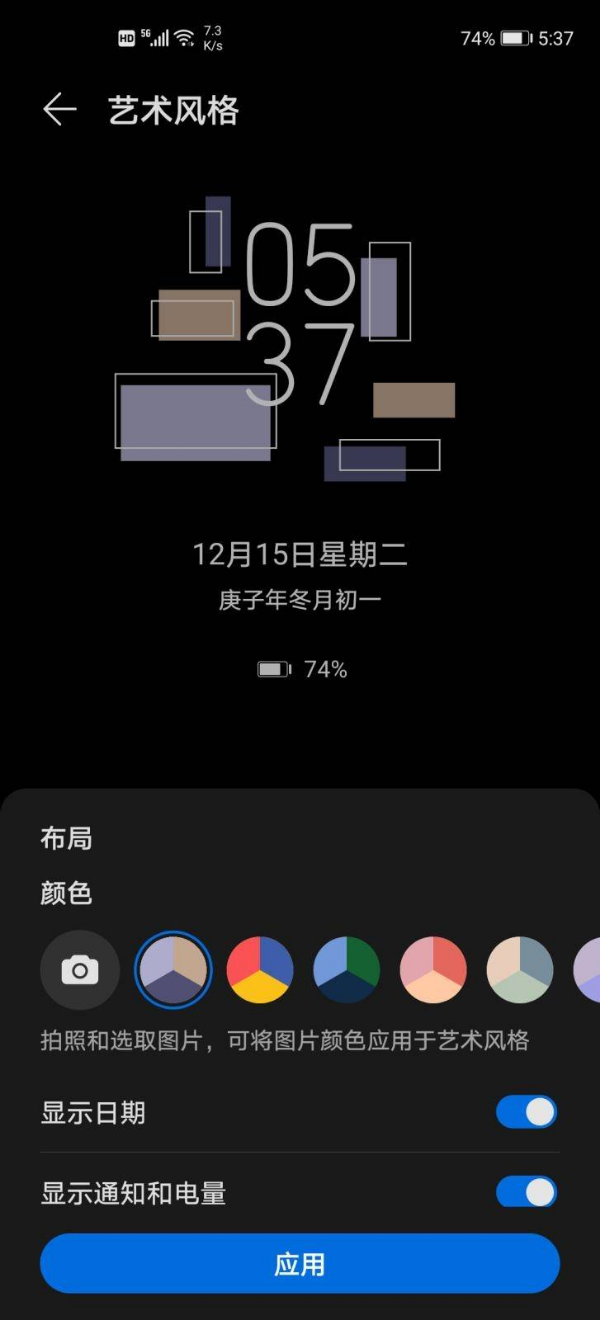600x1320 pixels.
Task: Toggle 显示日期 switch off
Action: coord(527,1112)
